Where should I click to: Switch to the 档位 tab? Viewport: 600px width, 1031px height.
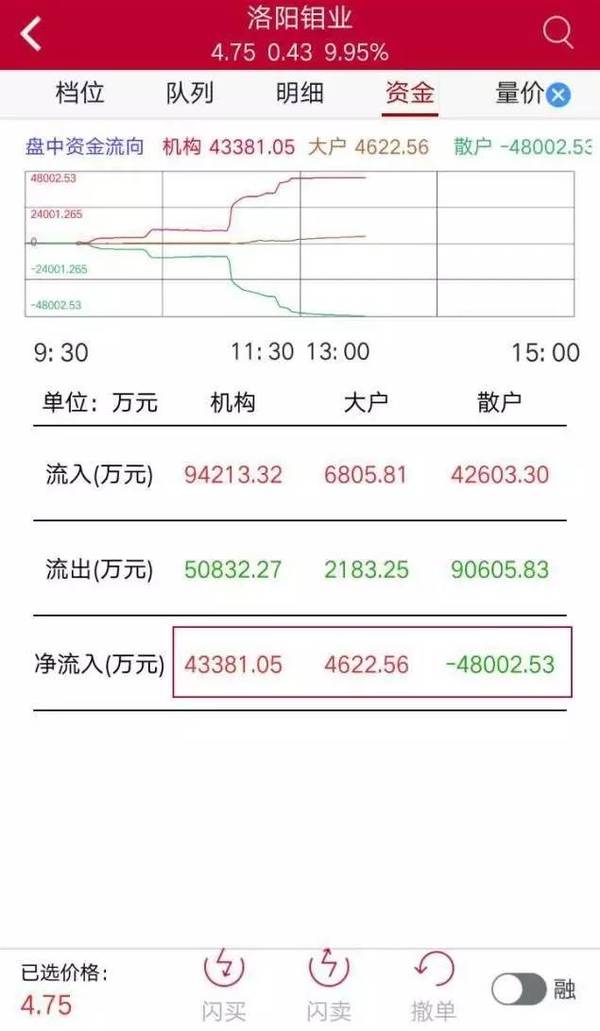tap(80, 93)
